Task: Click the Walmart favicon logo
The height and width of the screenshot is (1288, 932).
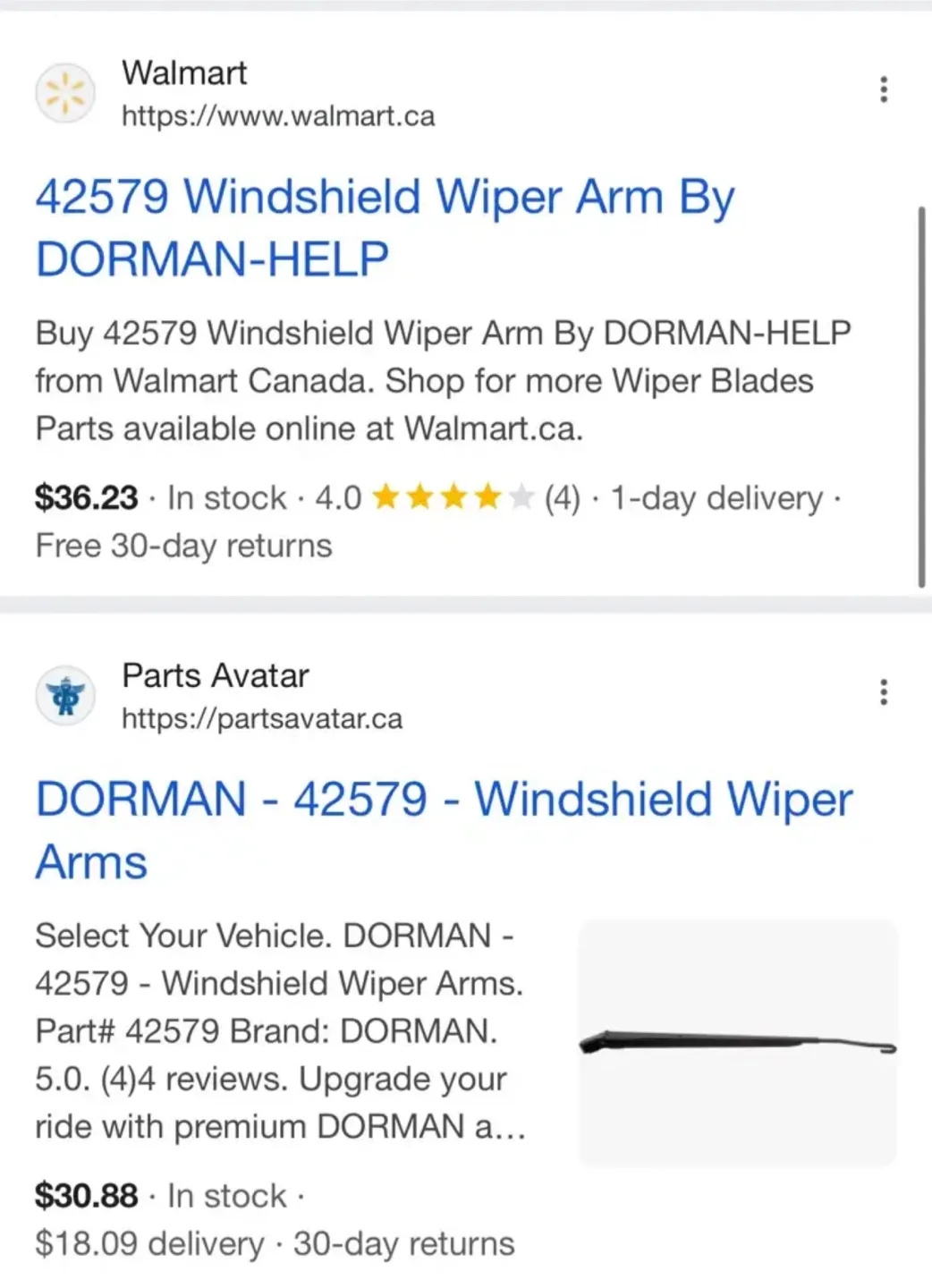Action: tap(64, 90)
